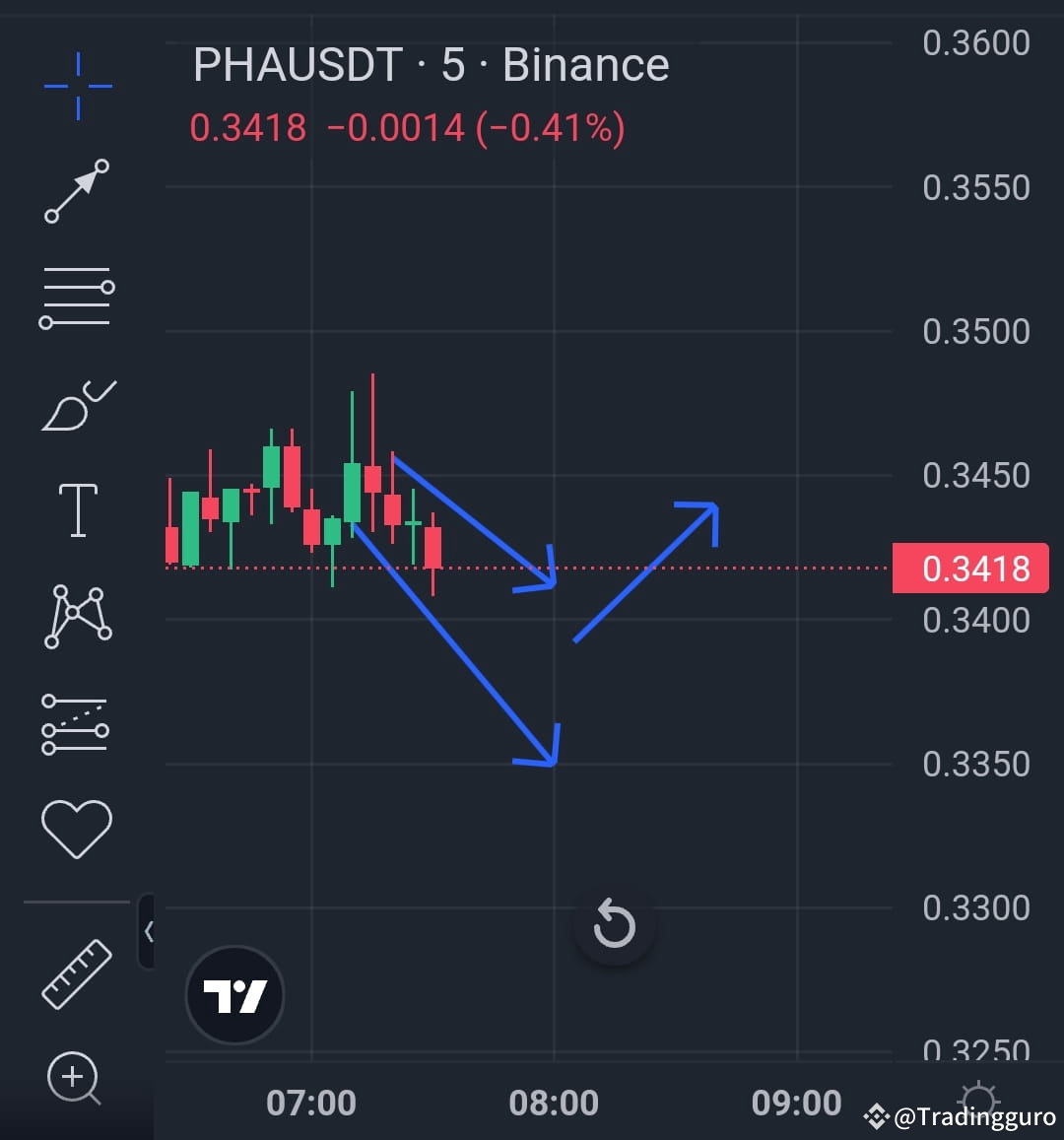
Task: Click the Binance exchange name in the title
Action: [585, 64]
